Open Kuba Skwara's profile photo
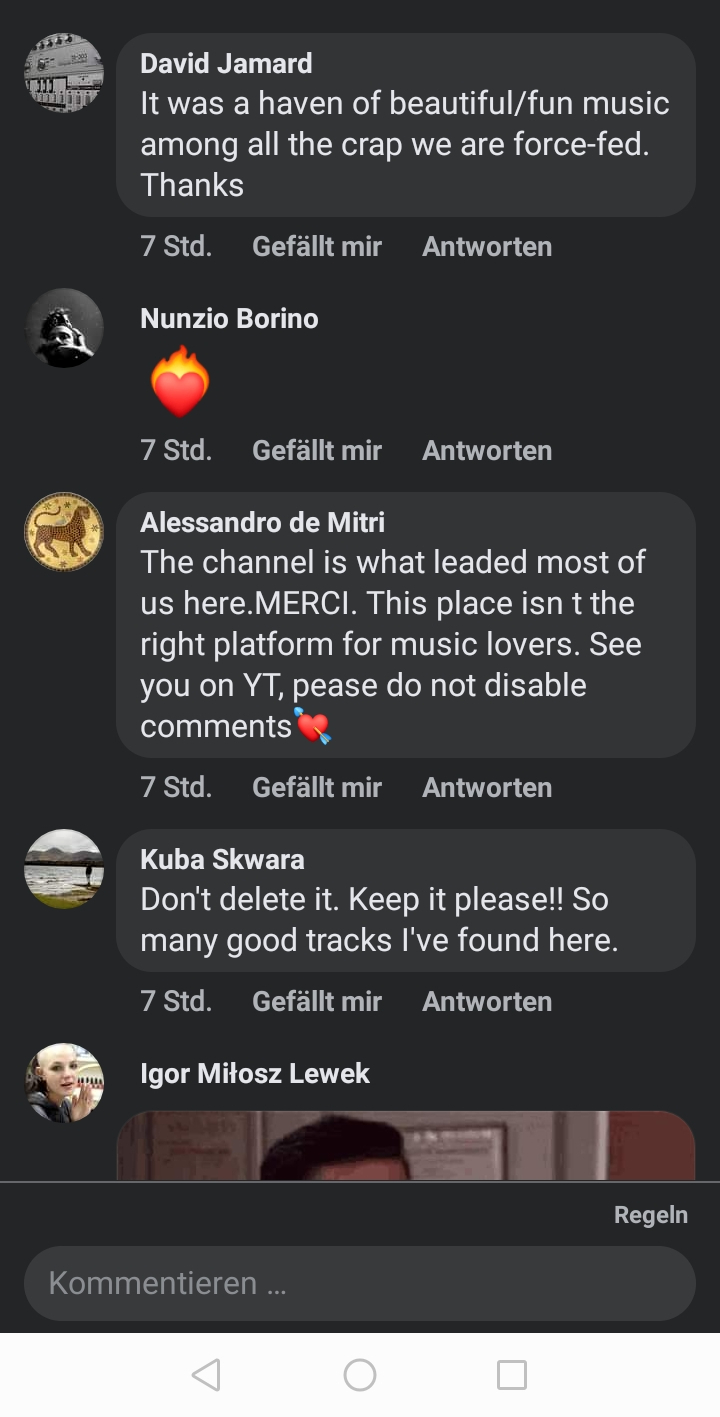 point(64,869)
